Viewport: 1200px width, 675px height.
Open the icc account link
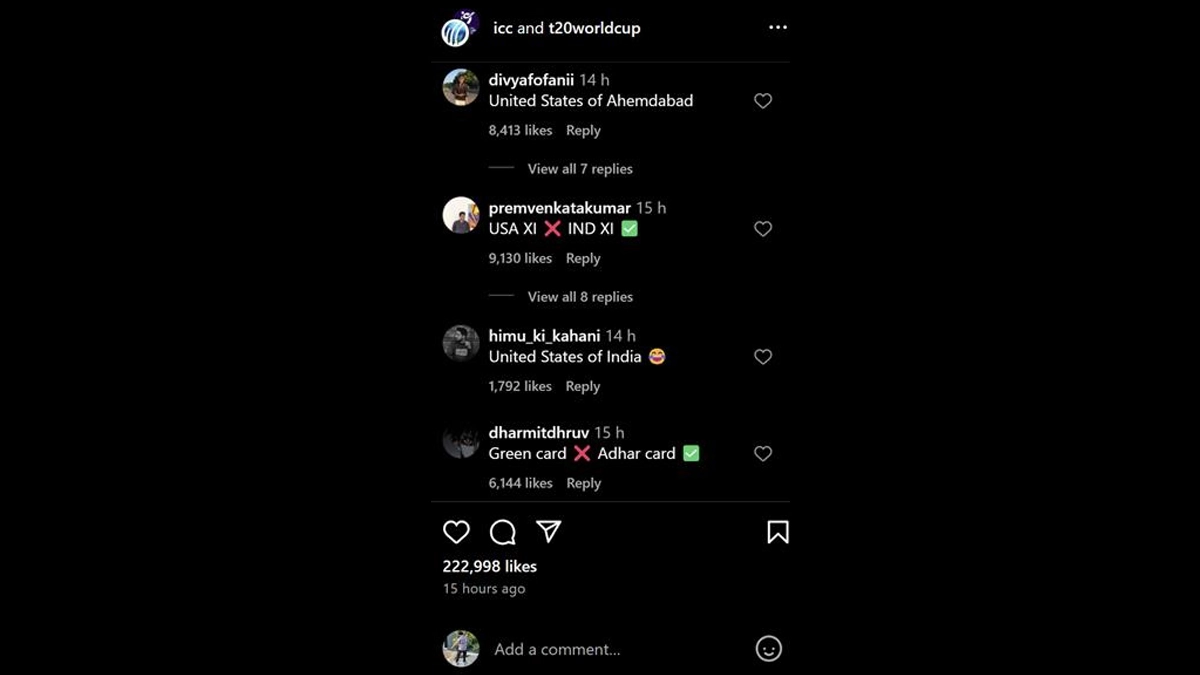coord(503,28)
